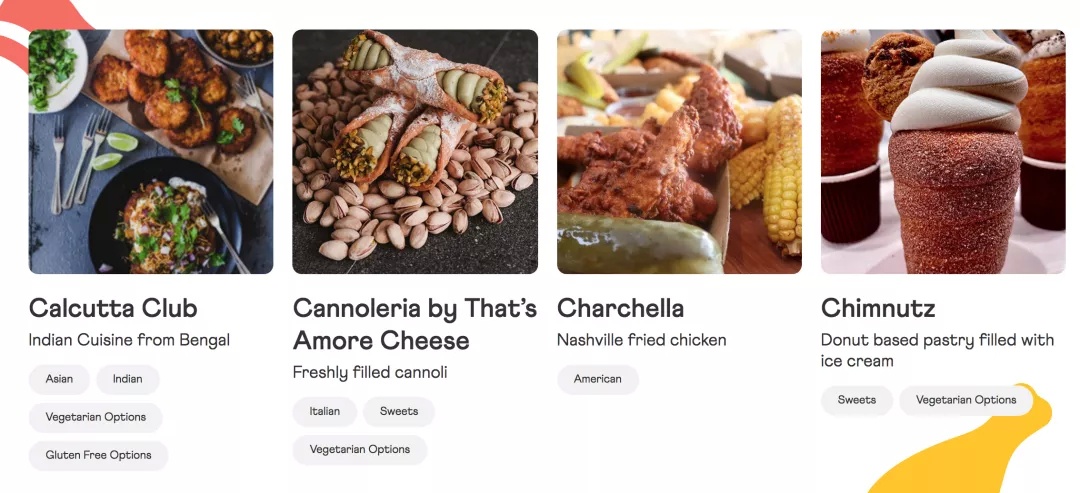The image size is (1080, 493).
Task: Select the American chip under Charchella
Action: (x=598, y=379)
